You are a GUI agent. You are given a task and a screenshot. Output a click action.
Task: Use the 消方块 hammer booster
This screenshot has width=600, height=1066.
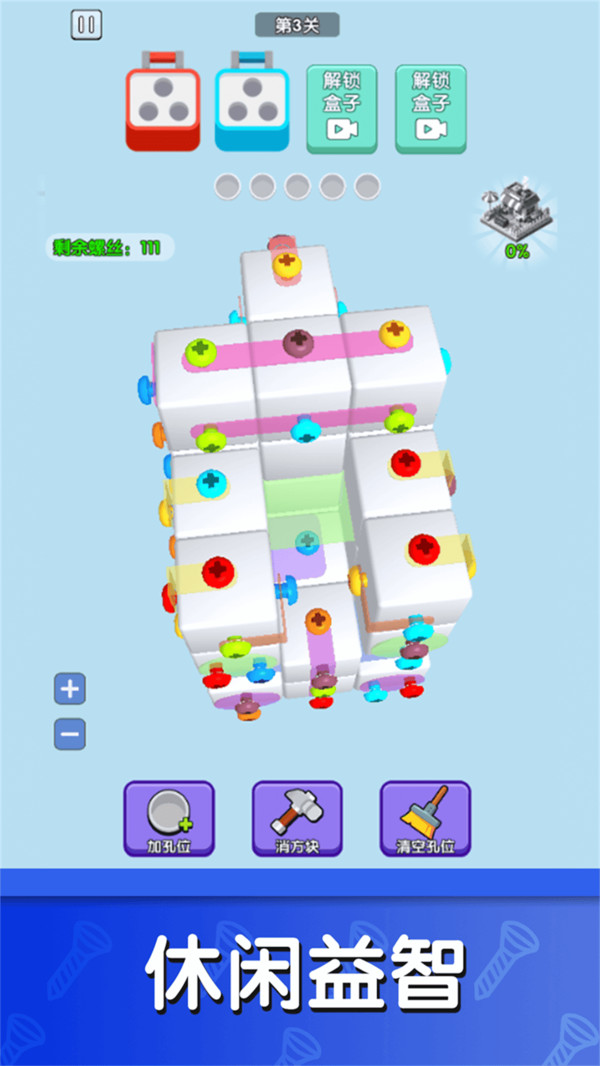point(297,818)
